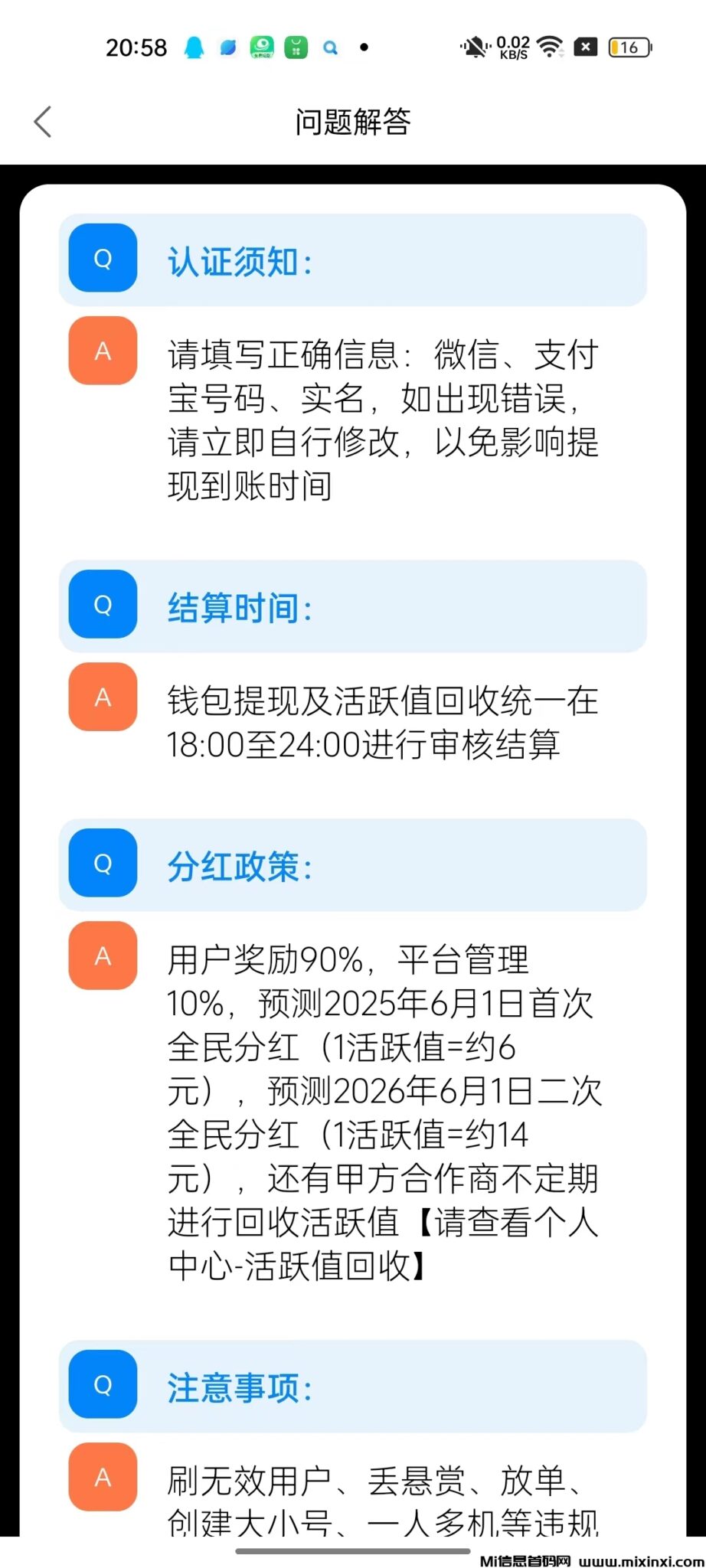706x1568 pixels.
Task: Tap the orange A icon under 注意事项
Action: coord(102,1478)
